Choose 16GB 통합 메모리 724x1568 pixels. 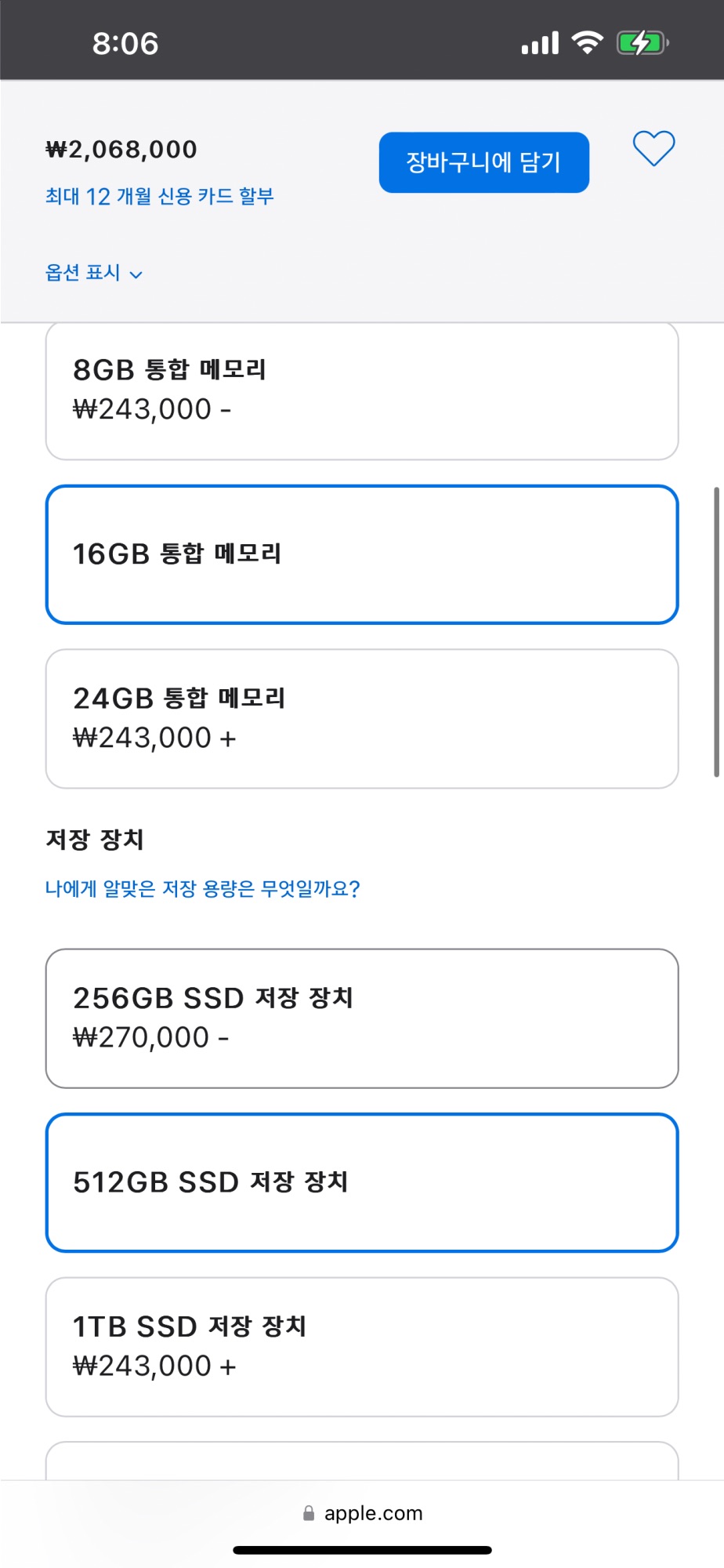[362, 554]
